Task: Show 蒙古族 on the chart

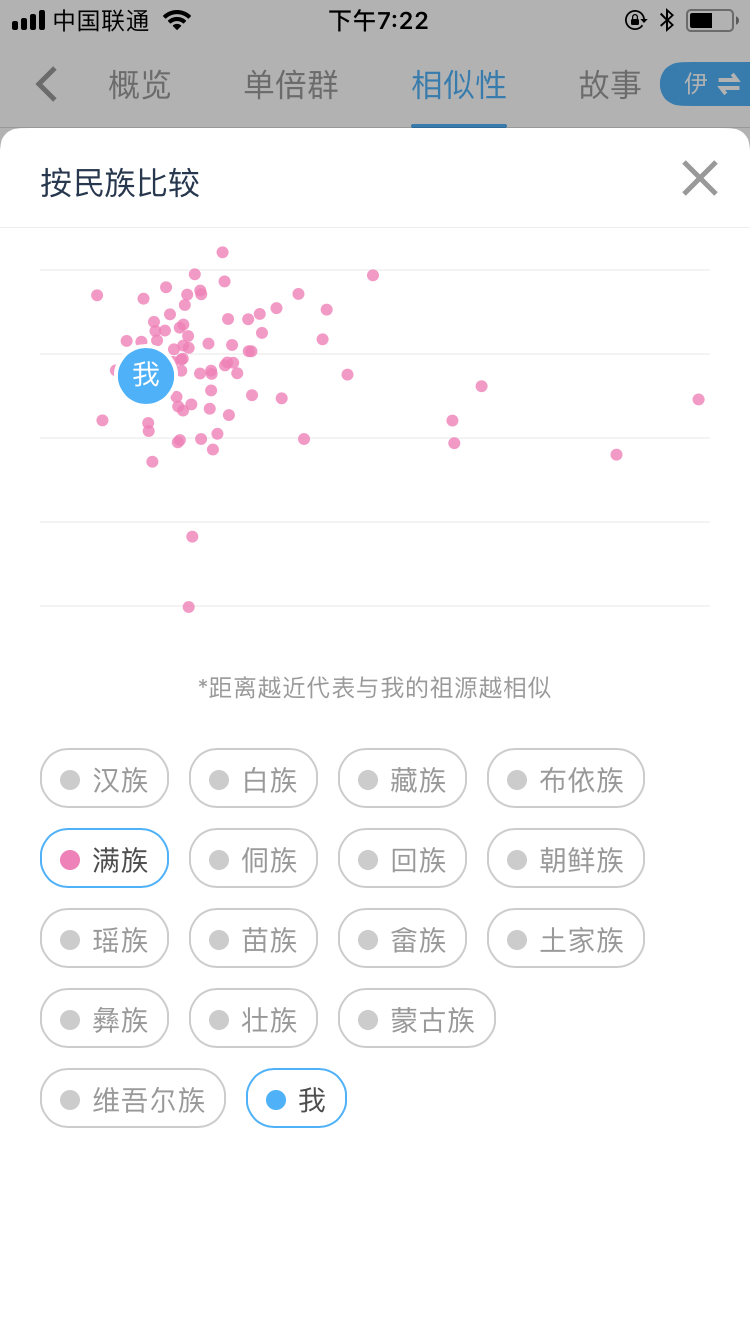Action: click(417, 1018)
